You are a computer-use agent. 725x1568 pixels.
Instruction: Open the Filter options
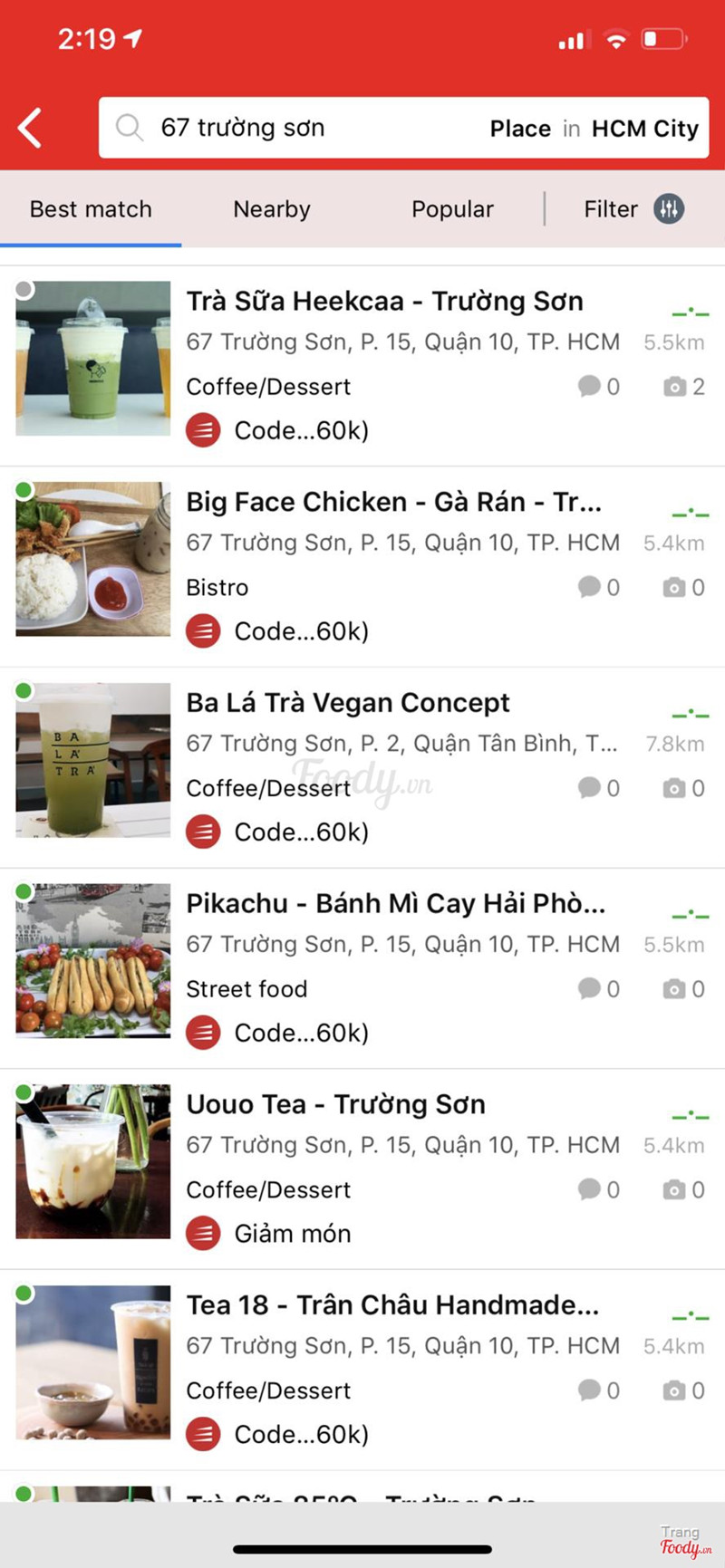633,209
